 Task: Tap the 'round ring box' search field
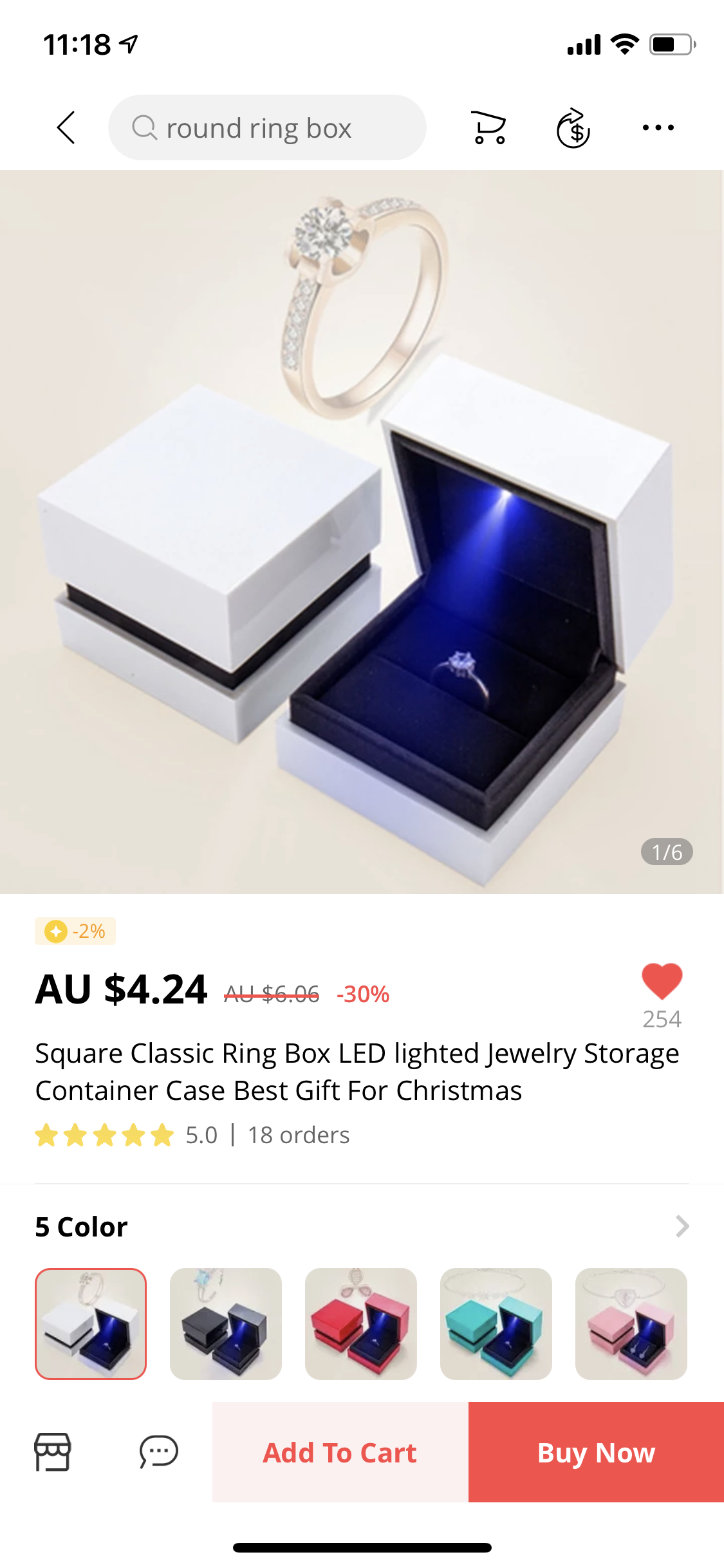click(x=267, y=127)
